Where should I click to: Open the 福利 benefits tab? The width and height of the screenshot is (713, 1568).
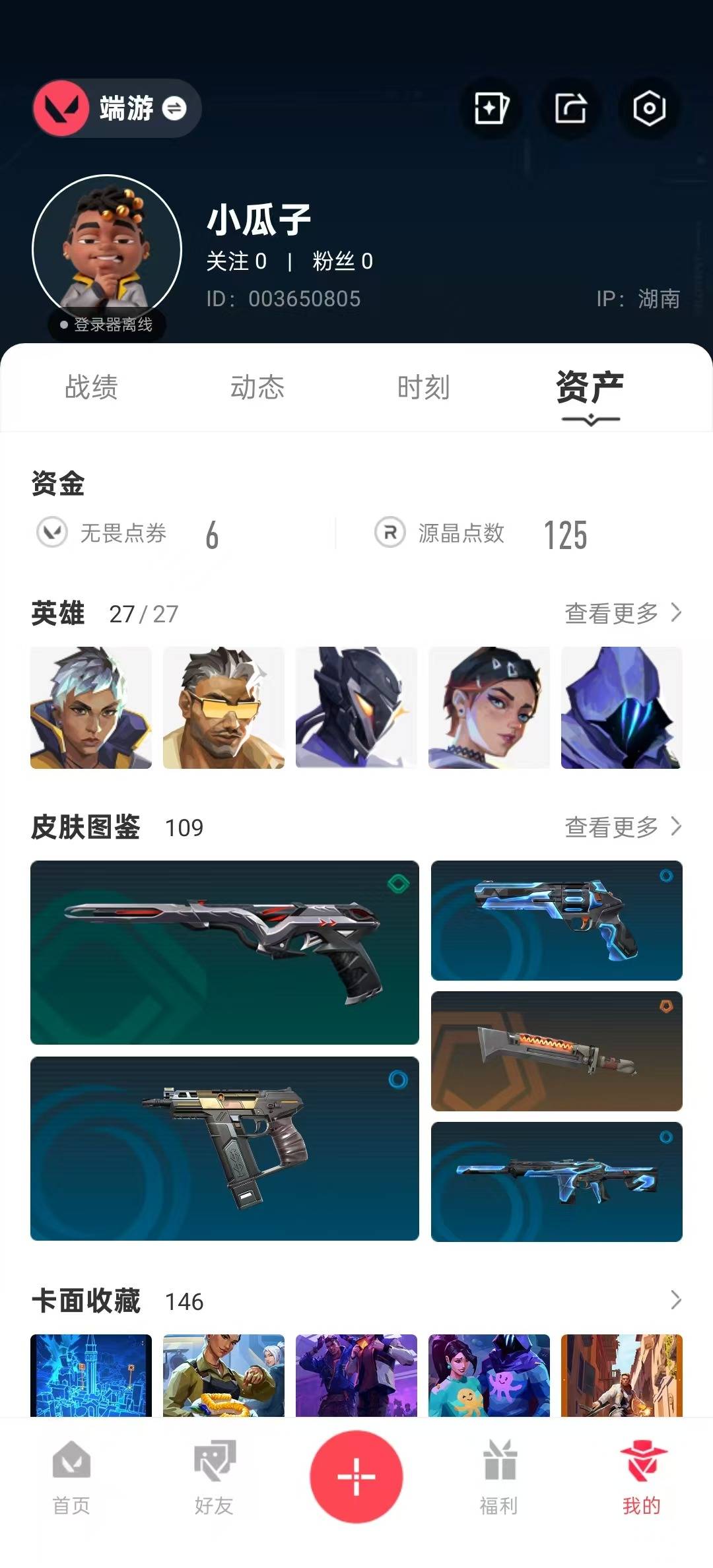click(x=499, y=1478)
